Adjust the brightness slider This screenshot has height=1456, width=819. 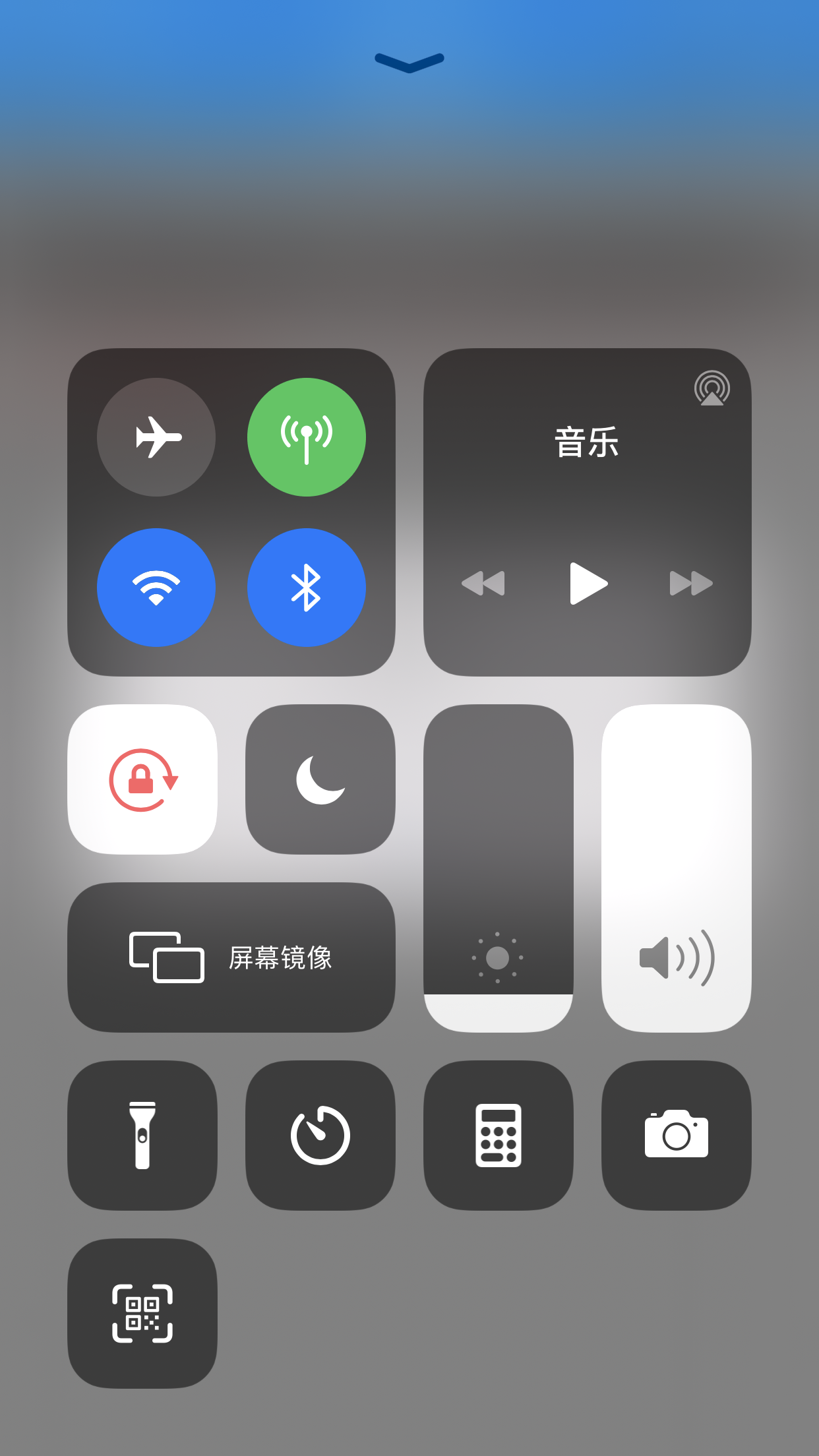click(x=499, y=868)
